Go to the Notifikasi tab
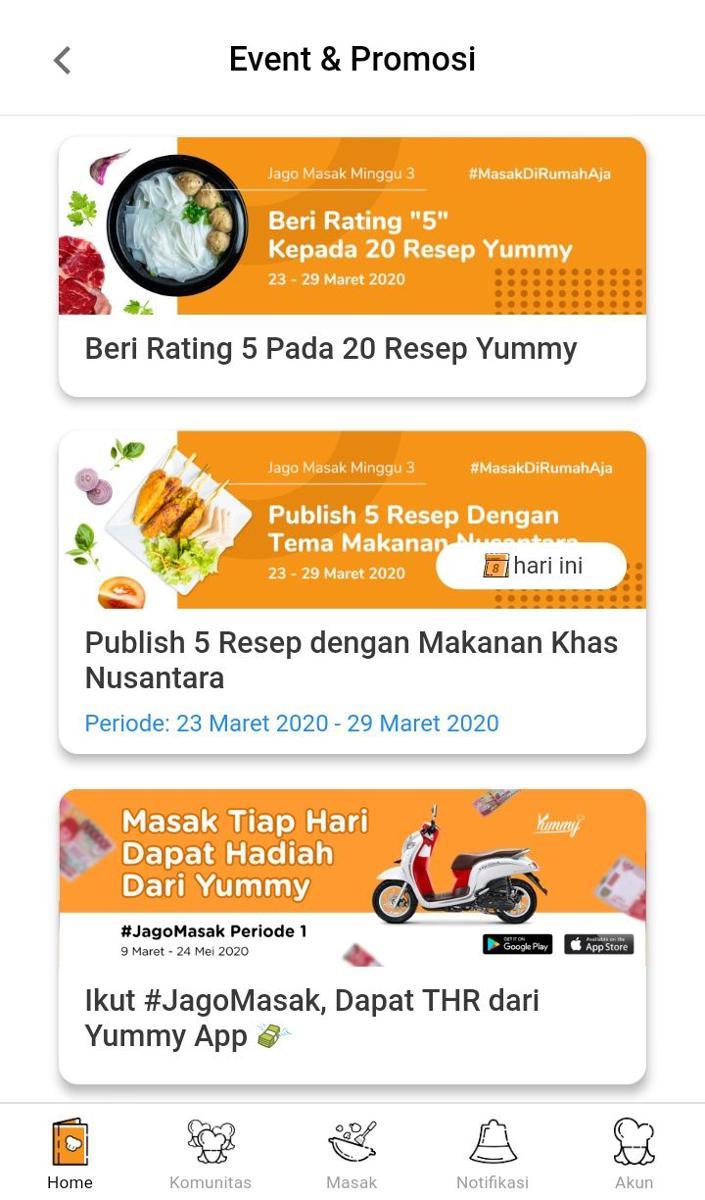Viewport: 705px width, 1200px height. (x=493, y=1154)
